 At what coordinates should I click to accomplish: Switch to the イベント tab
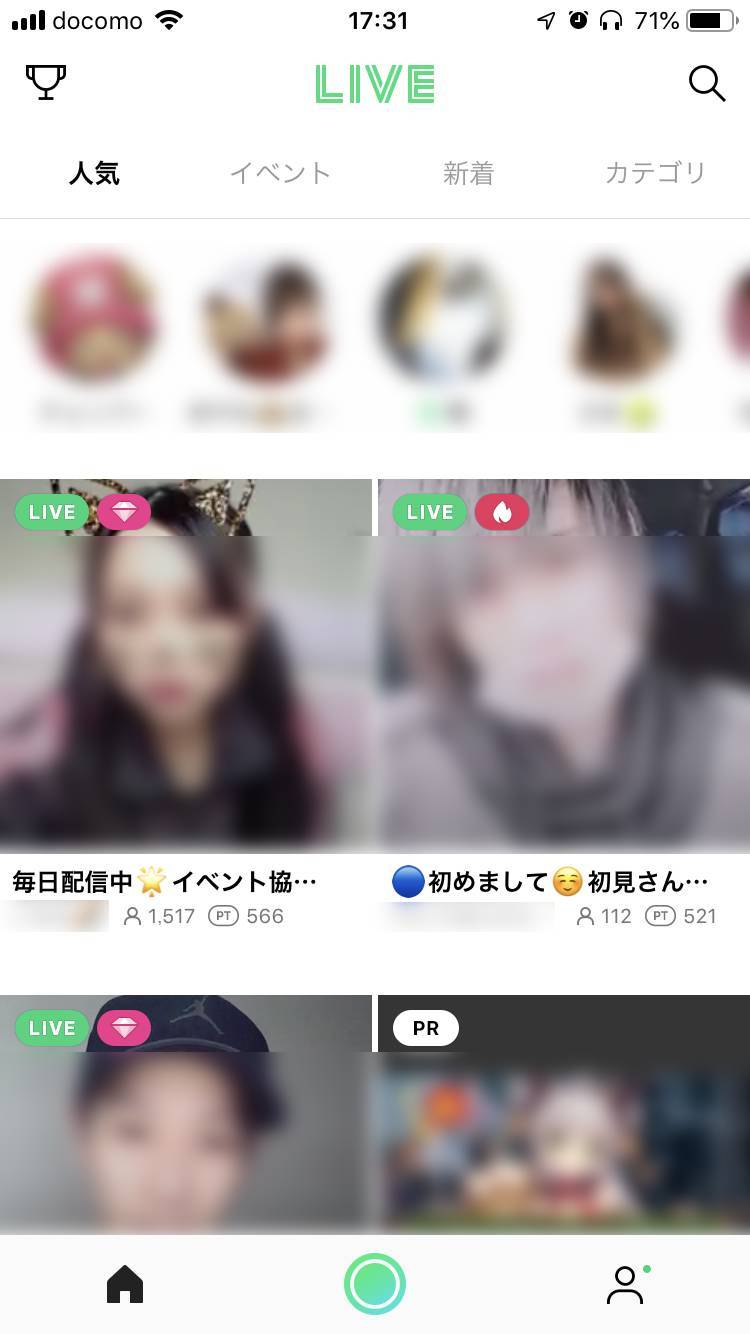click(280, 173)
